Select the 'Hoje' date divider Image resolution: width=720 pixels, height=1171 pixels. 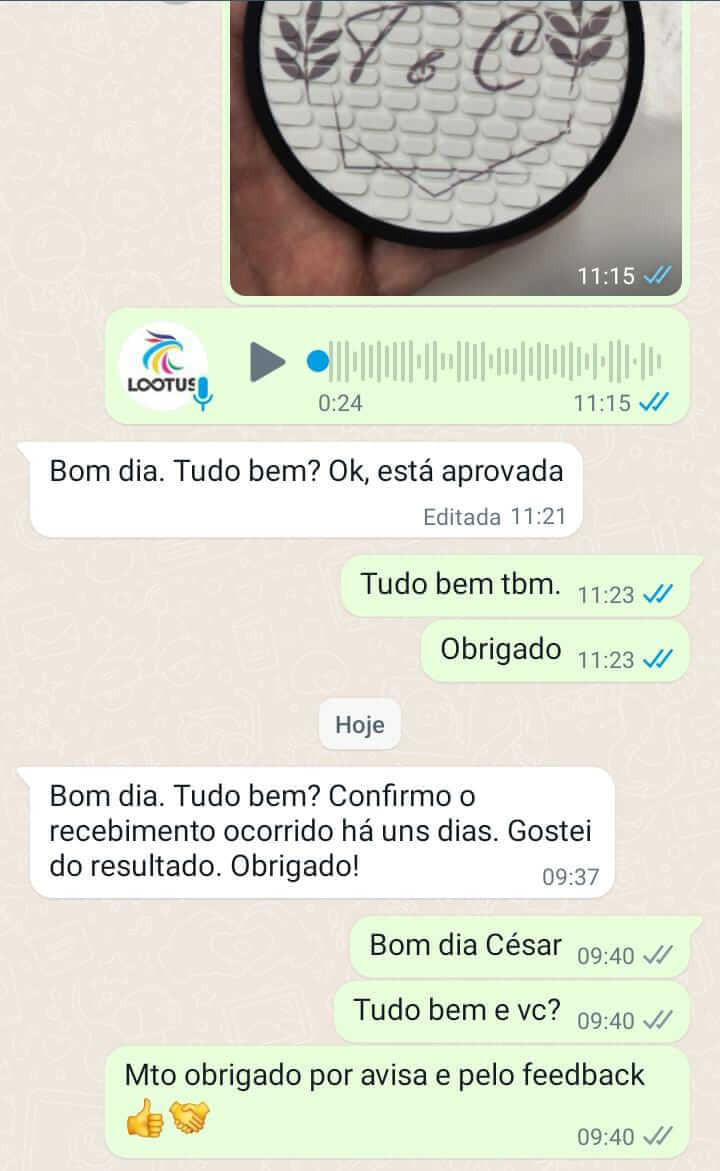[x=359, y=725]
